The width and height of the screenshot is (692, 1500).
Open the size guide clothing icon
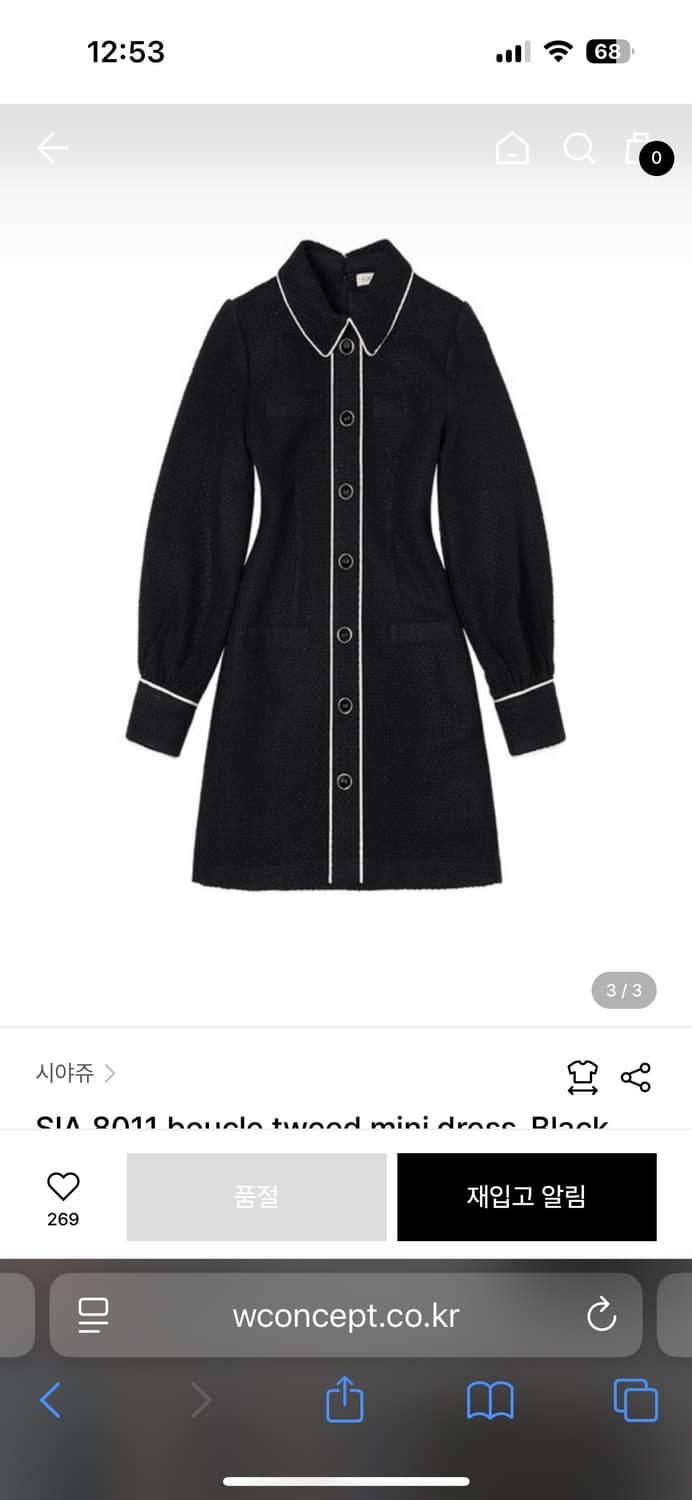point(582,1076)
